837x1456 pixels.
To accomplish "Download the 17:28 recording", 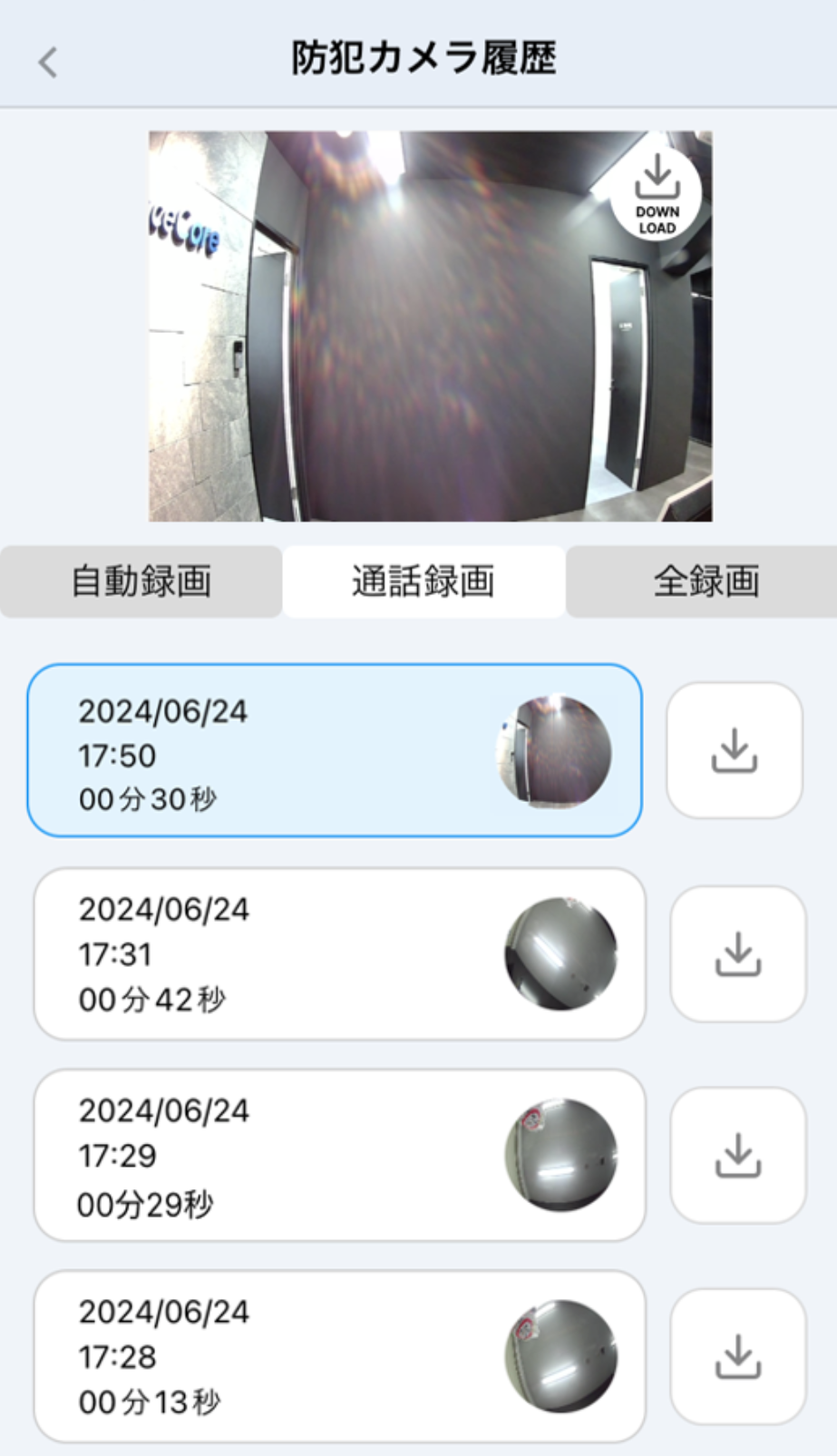I will 738,1356.
